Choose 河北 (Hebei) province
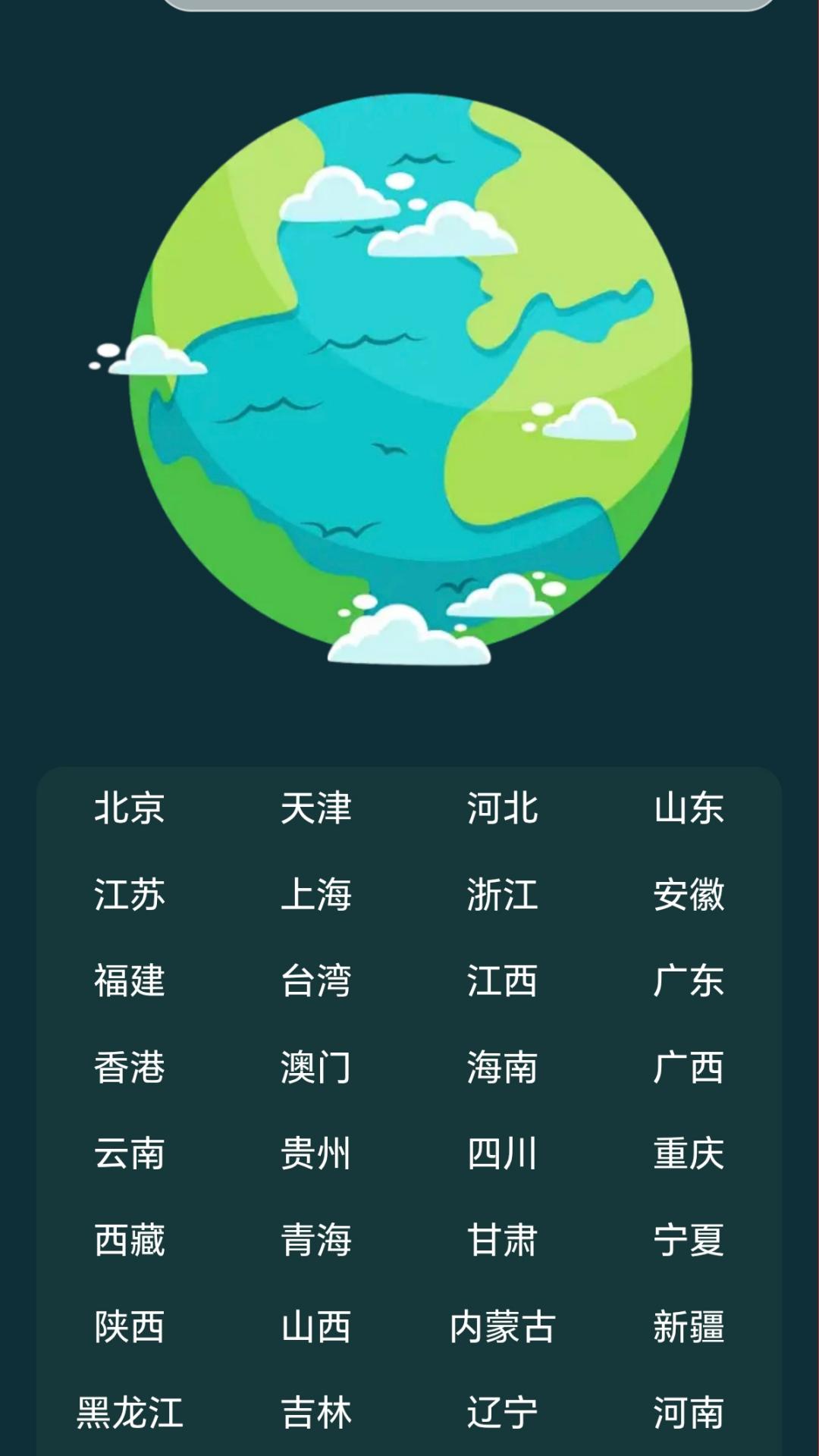This screenshot has height=1456, width=819. [x=503, y=809]
